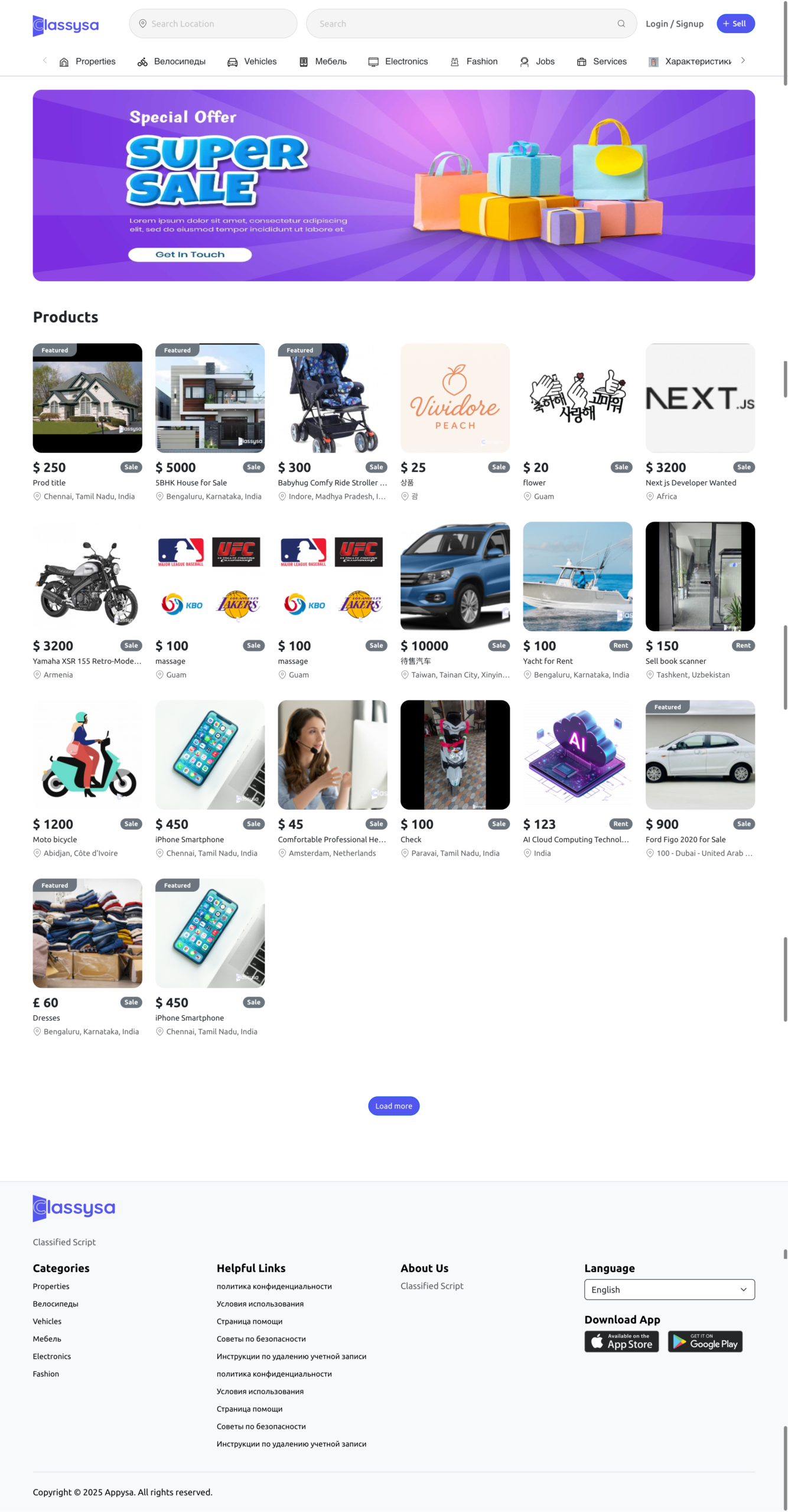The height and width of the screenshot is (1512, 788).
Task: Open the Yacht for Rent listing
Action: coord(577,576)
